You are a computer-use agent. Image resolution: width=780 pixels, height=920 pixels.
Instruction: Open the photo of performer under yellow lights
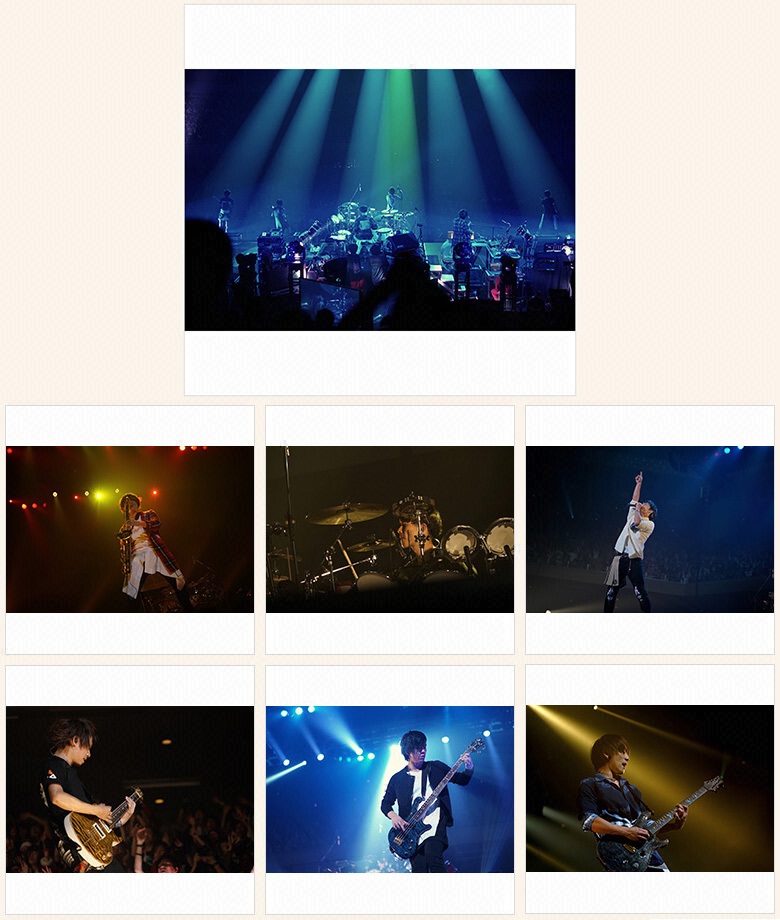click(x=130, y=529)
